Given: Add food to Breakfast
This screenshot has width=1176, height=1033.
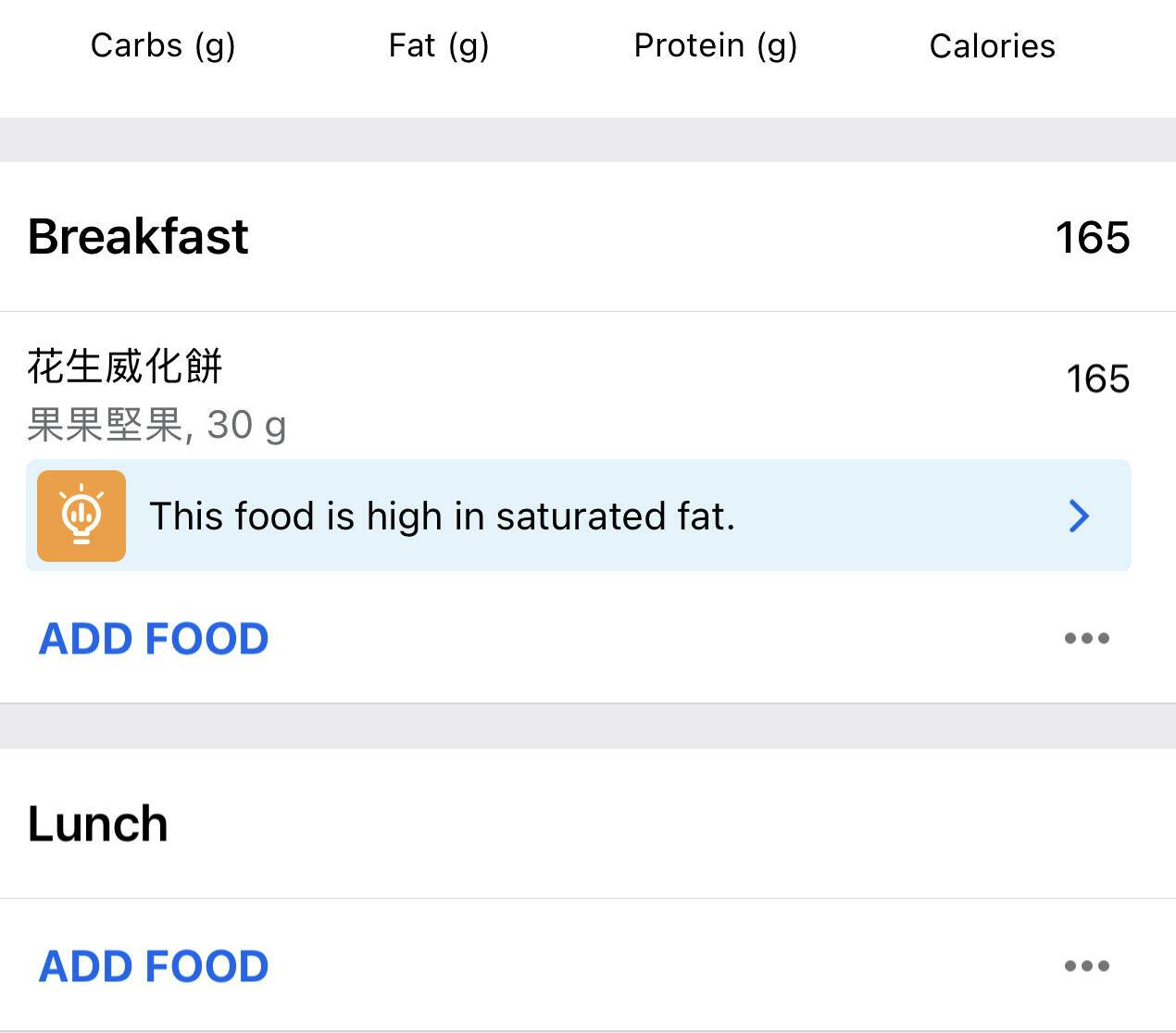Looking at the screenshot, I should click(154, 639).
